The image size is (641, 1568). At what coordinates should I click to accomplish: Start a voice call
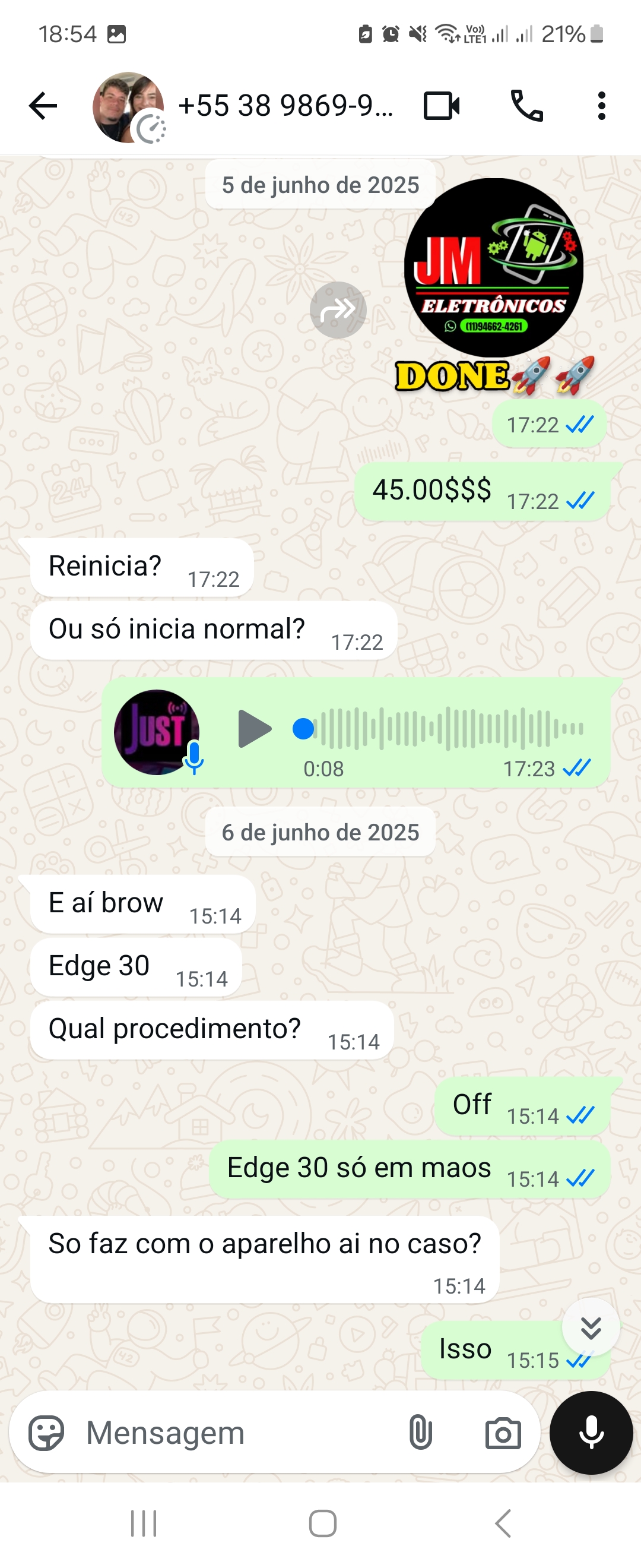pyautogui.click(x=526, y=106)
